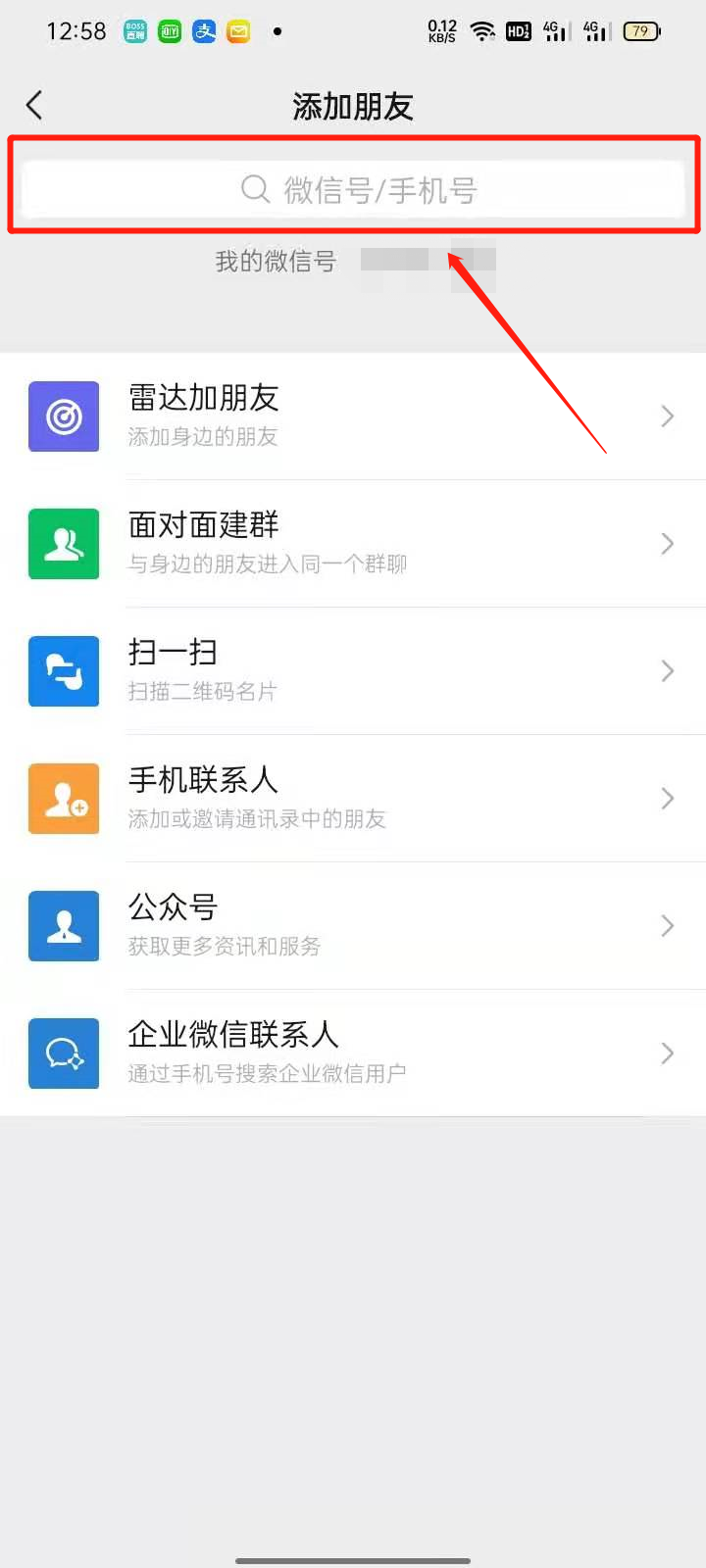Open the 扫一扫 row via its chevron
Screen dimensions: 706x1568
[668, 670]
